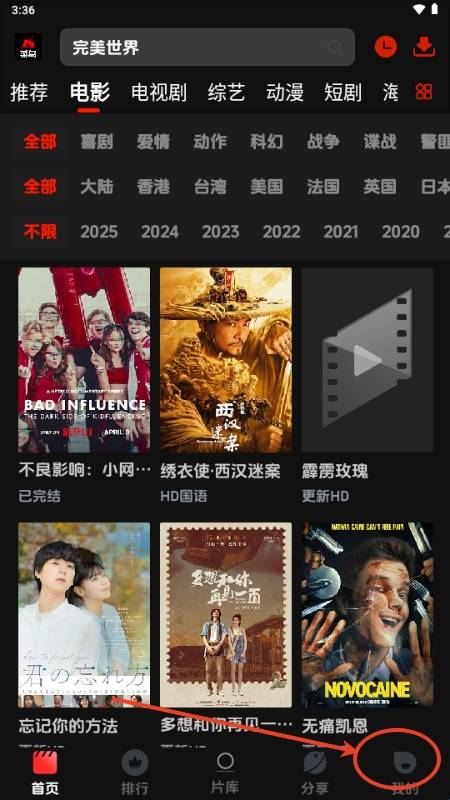This screenshot has height=800, width=450.
Task: Switch to the 排行 bottom tab
Action: point(135,772)
